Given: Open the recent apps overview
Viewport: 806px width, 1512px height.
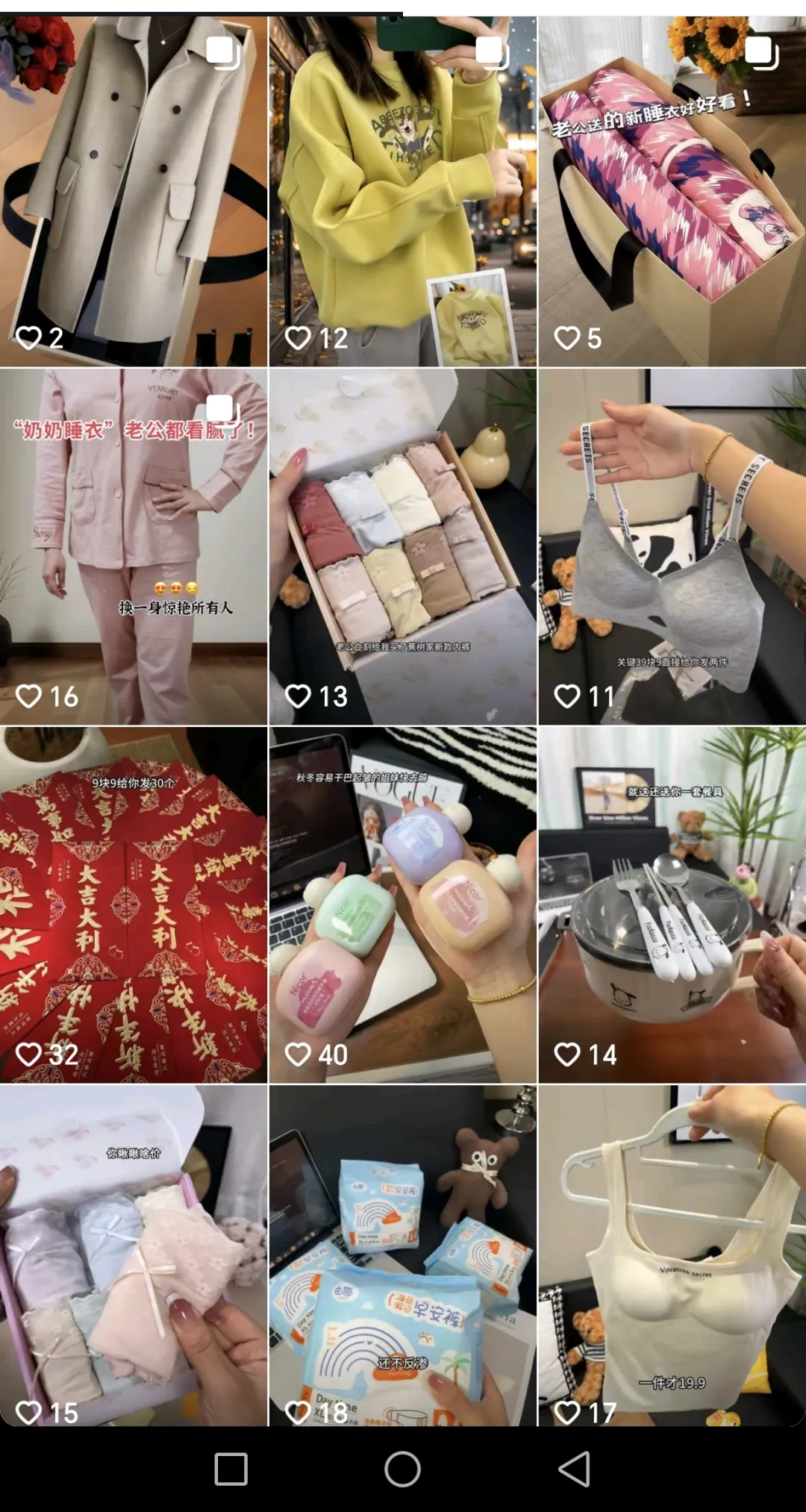Looking at the screenshot, I should click(x=231, y=1469).
